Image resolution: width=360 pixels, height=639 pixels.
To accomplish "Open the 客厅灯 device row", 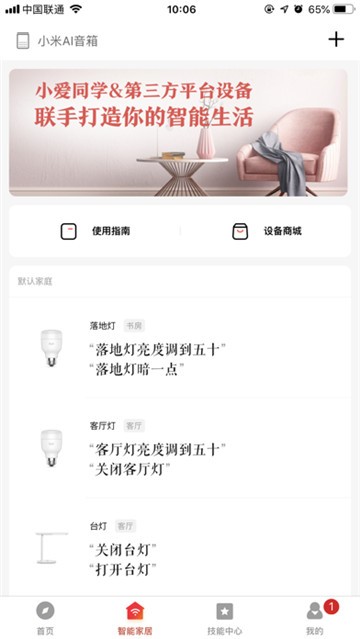I will (x=180, y=448).
